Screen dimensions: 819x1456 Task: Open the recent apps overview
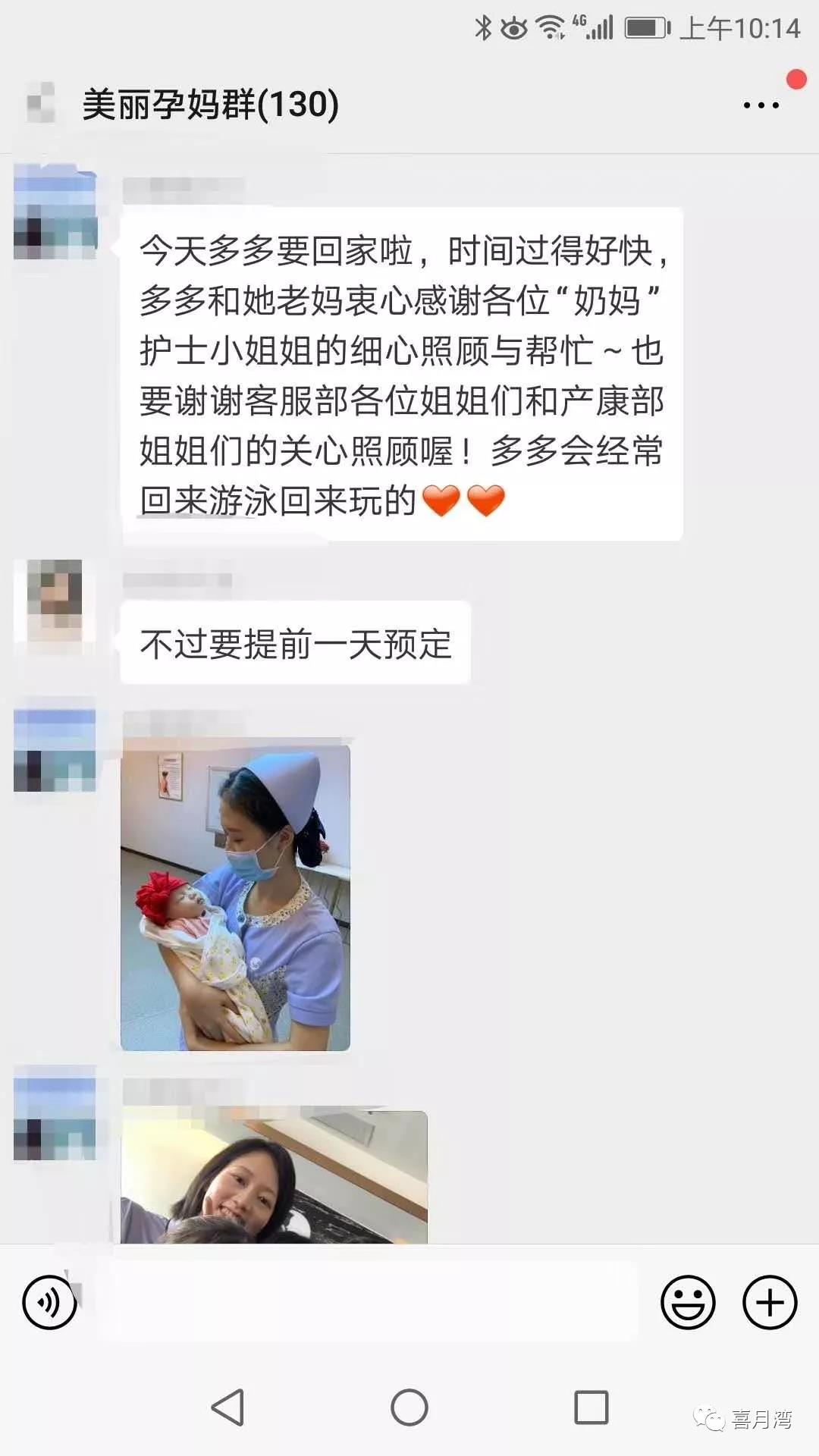click(x=591, y=1407)
